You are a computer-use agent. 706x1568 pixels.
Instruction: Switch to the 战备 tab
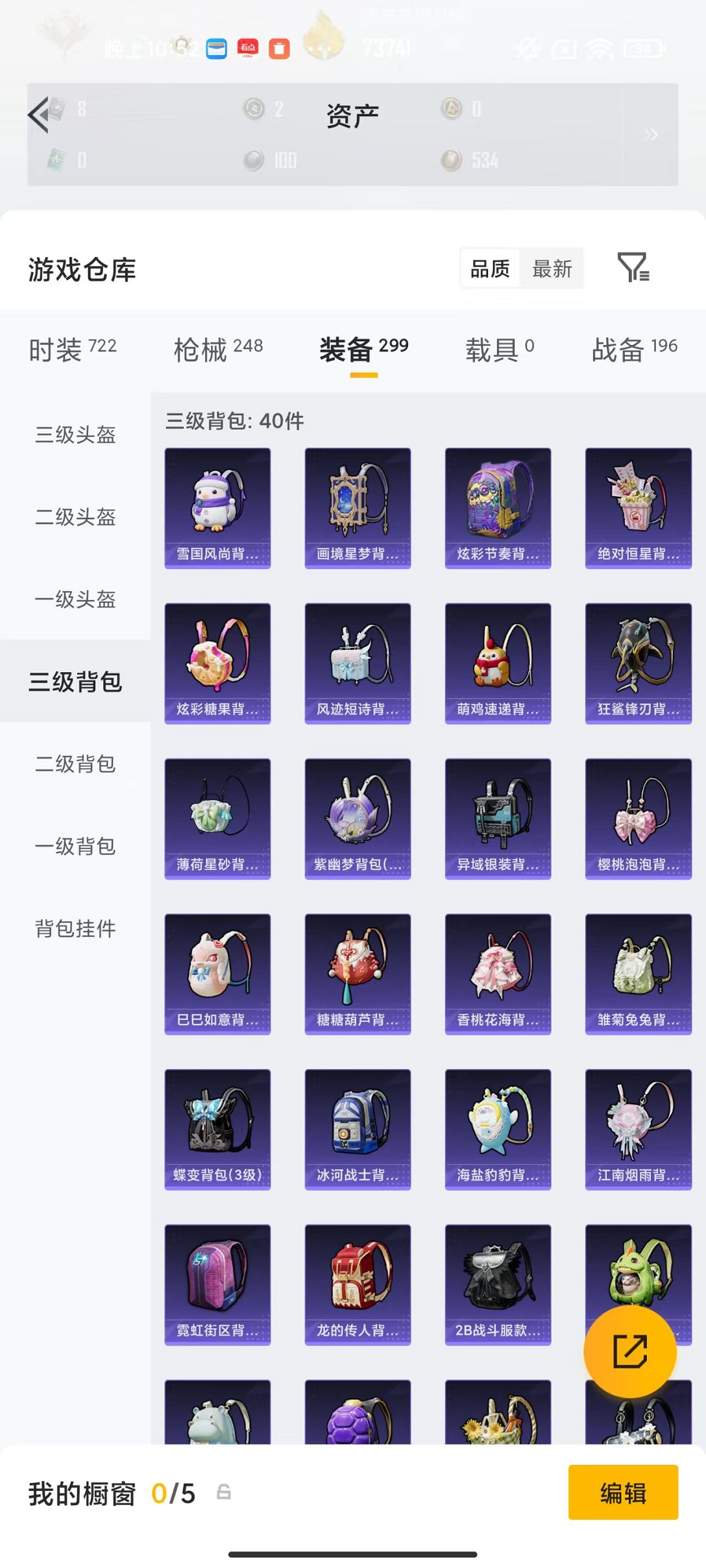click(634, 350)
